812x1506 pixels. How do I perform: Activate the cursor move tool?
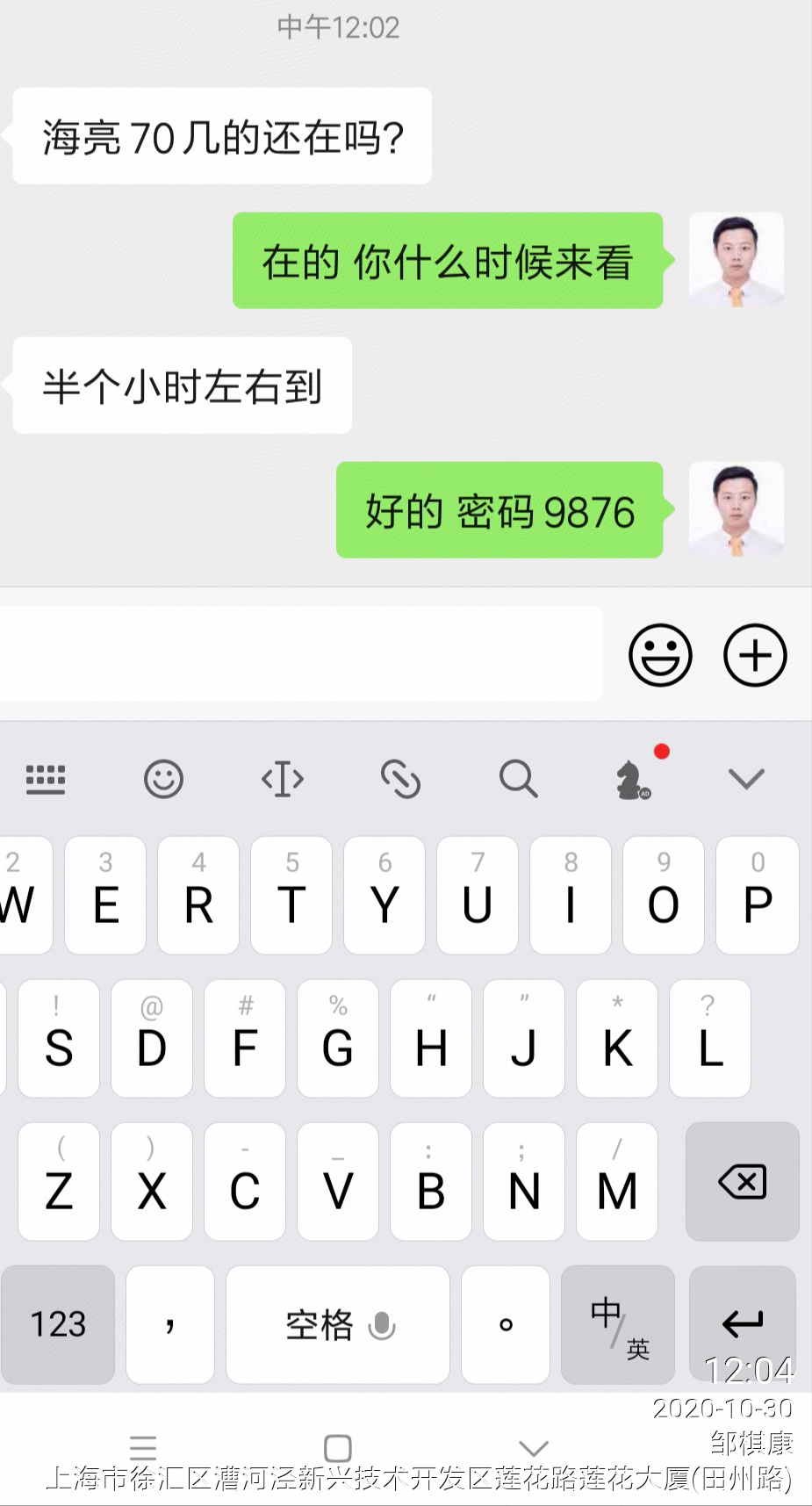click(283, 779)
